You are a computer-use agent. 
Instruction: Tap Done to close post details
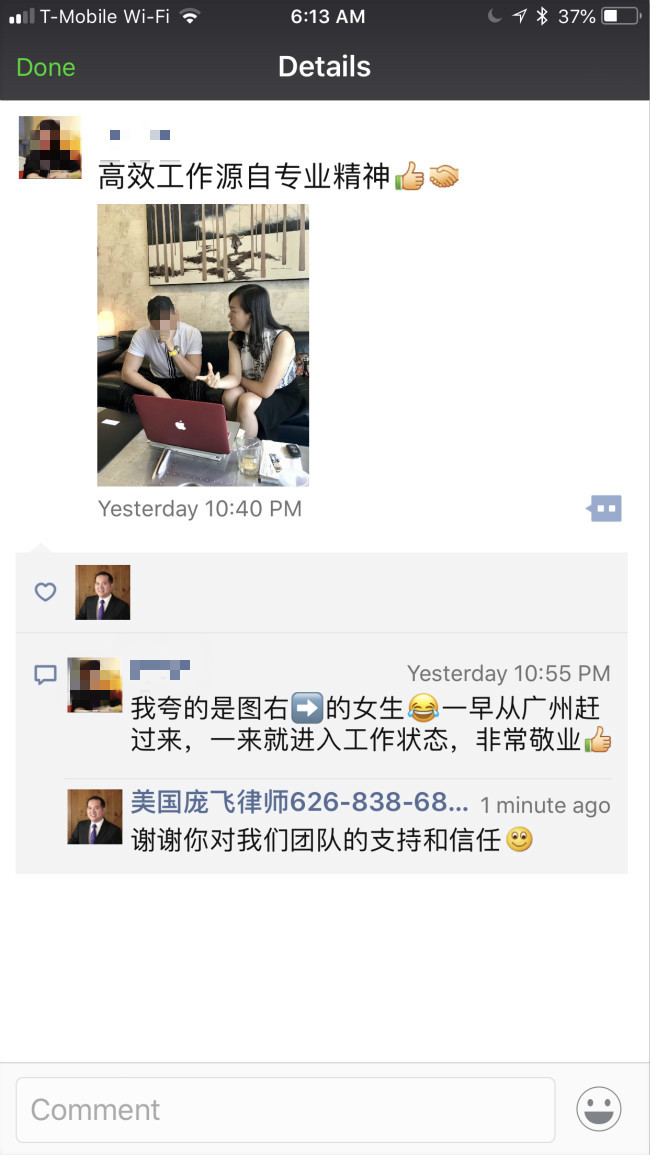(46, 67)
